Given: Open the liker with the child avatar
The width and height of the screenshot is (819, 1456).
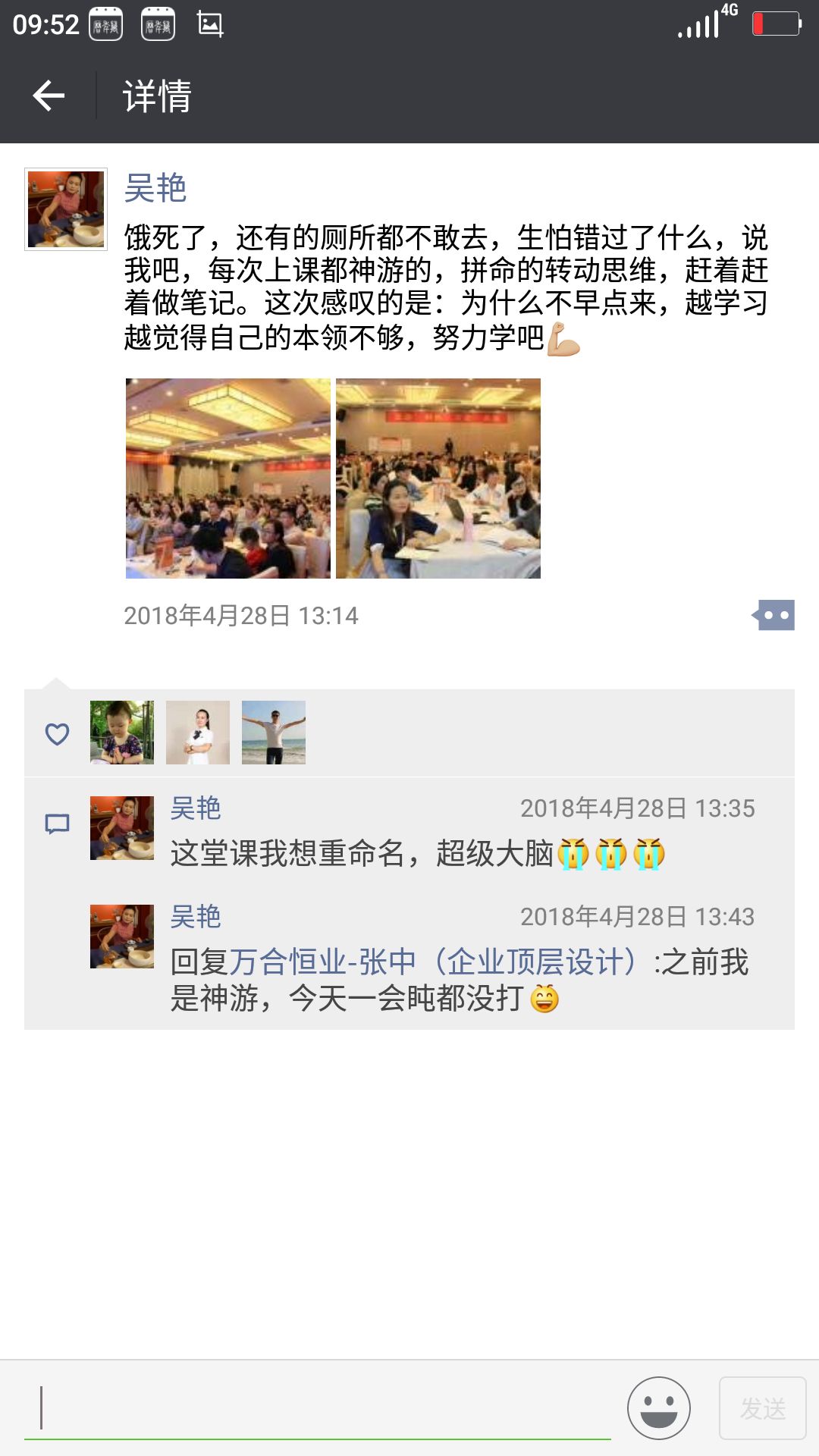Looking at the screenshot, I should 122,732.
